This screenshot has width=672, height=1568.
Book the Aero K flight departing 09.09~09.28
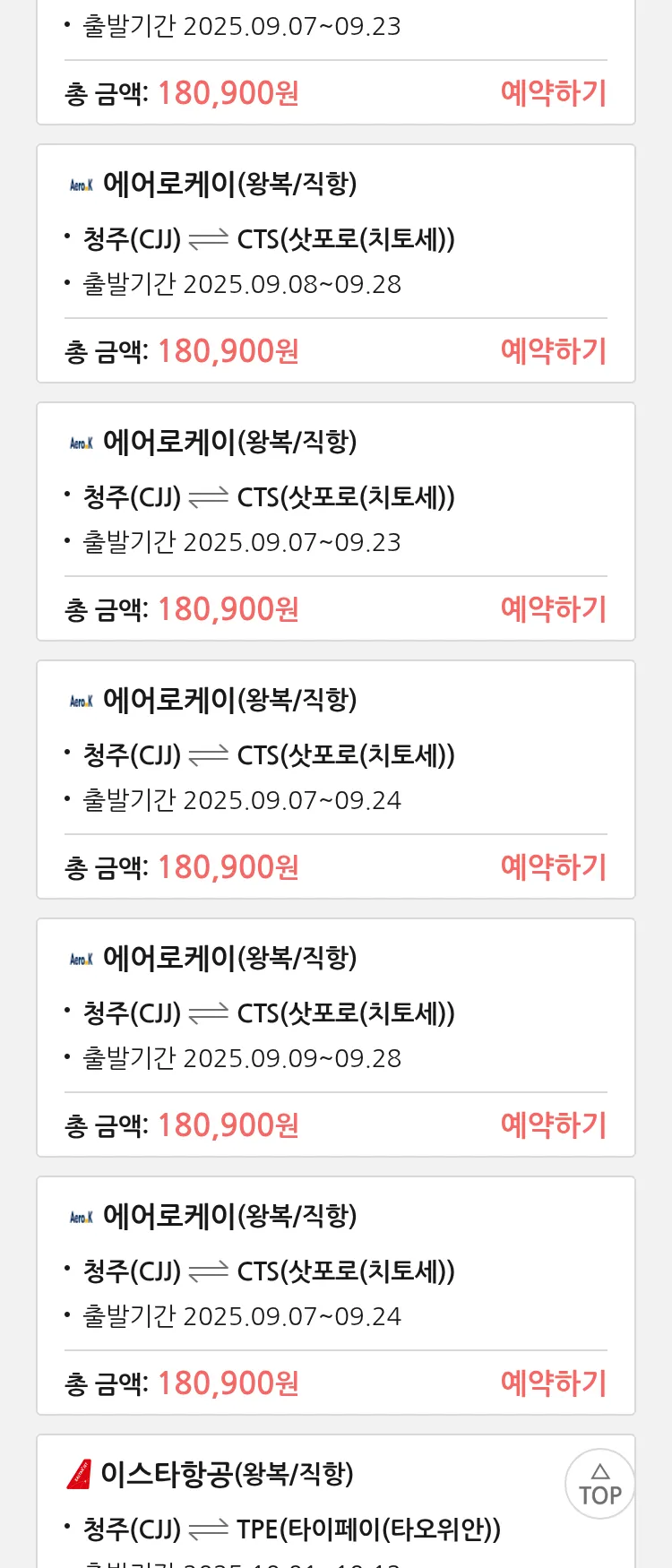[x=553, y=1125]
